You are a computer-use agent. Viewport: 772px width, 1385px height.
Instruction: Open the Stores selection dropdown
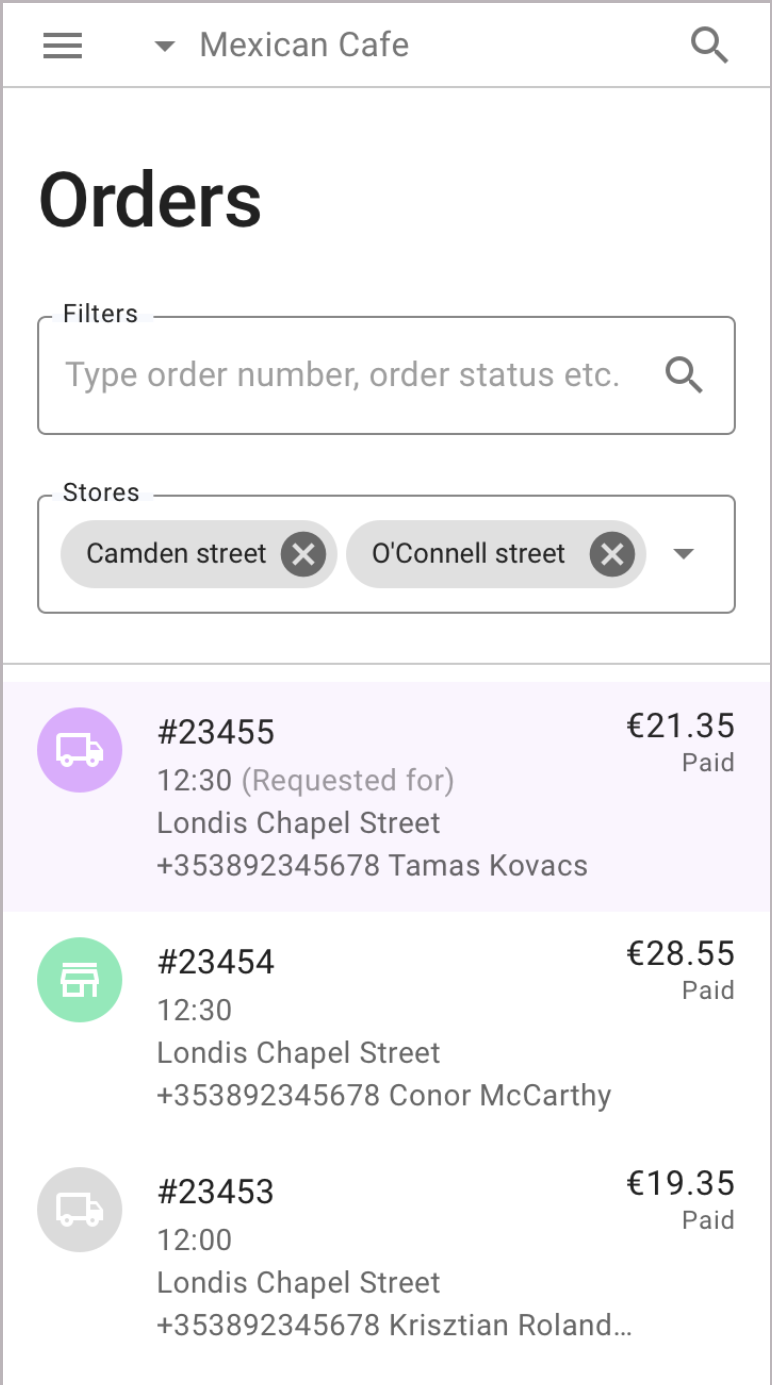point(683,554)
